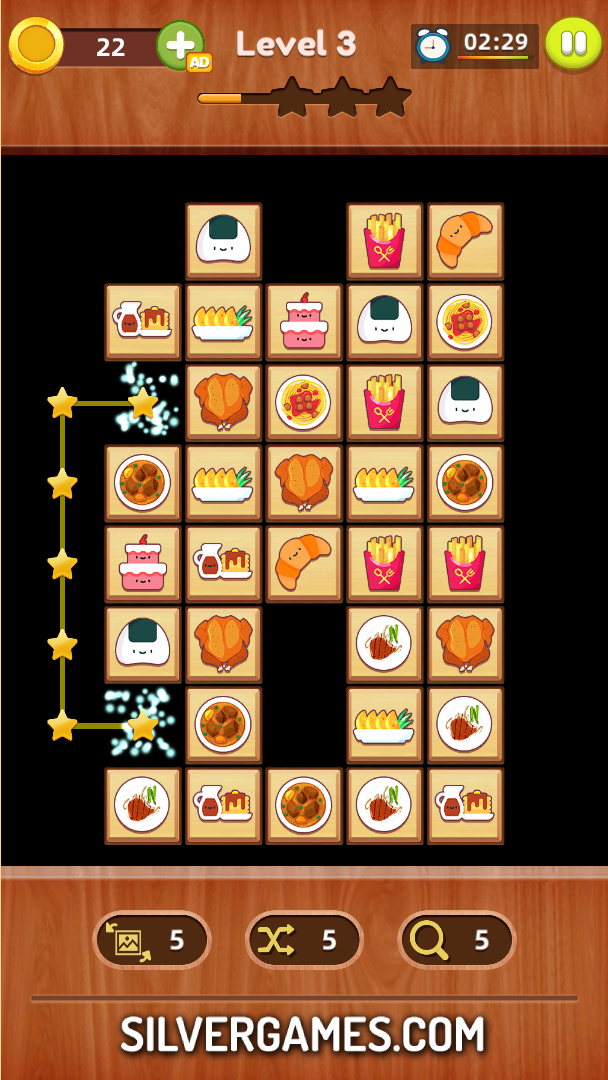Use the image swap power-up
The image size is (608, 1080).
[151, 940]
